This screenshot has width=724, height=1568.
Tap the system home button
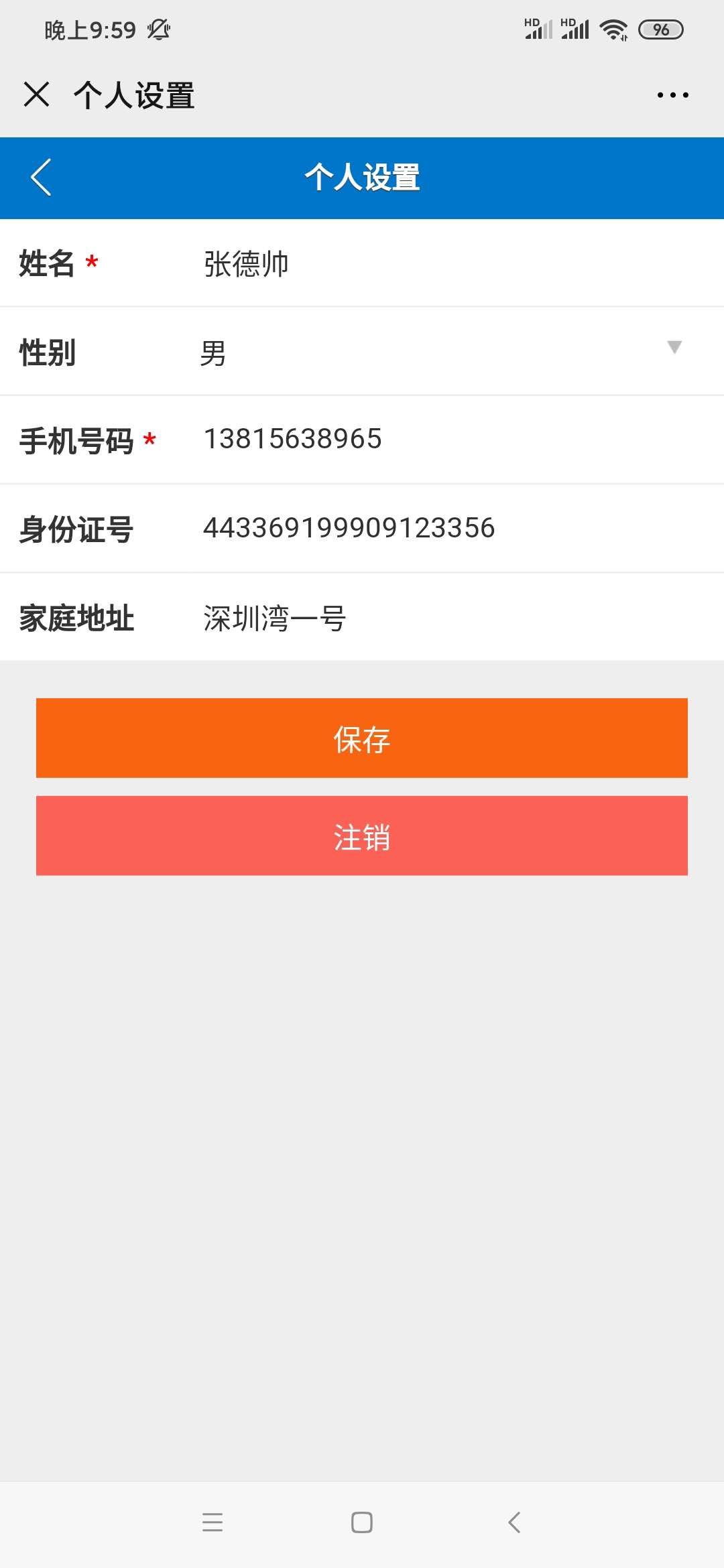pos(362,1522)
